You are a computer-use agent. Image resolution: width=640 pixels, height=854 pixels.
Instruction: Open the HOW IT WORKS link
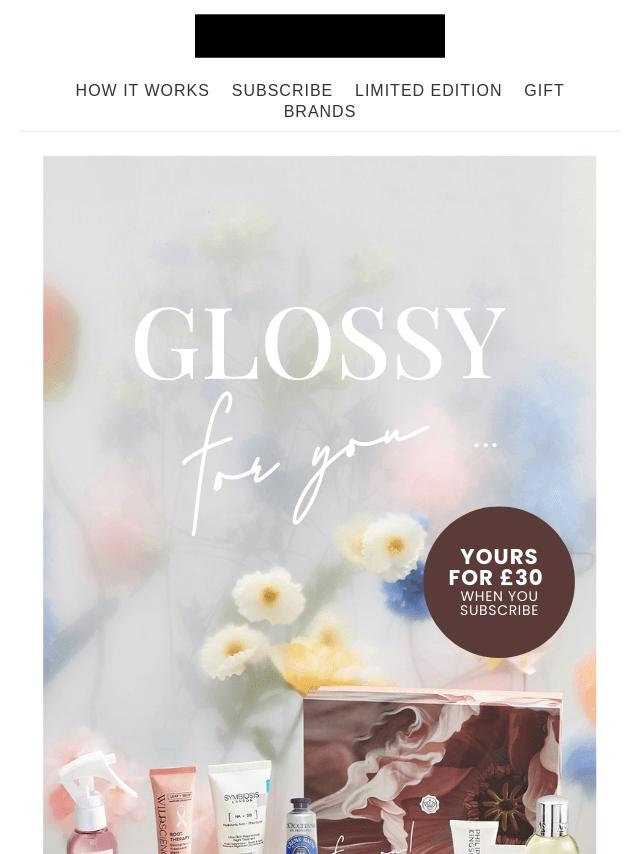click(x=142, y=90)
